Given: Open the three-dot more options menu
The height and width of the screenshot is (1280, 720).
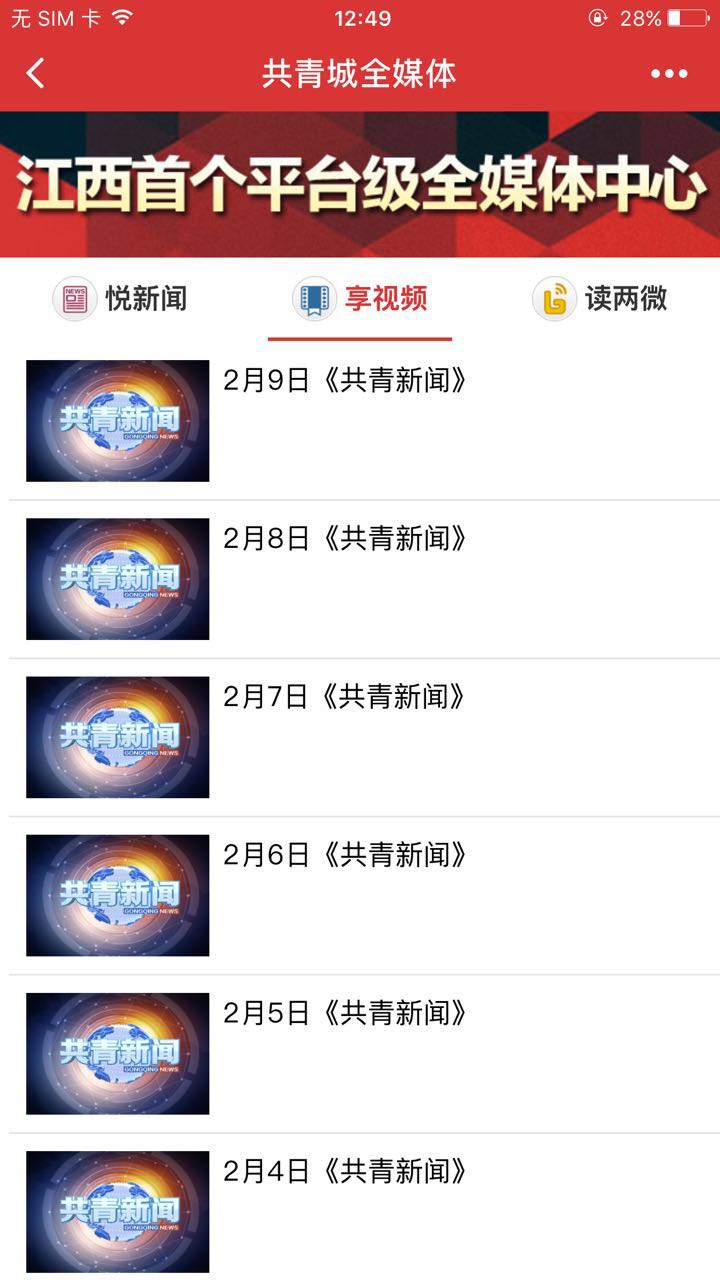Looking at the screenshot, I should click(668, 73).
